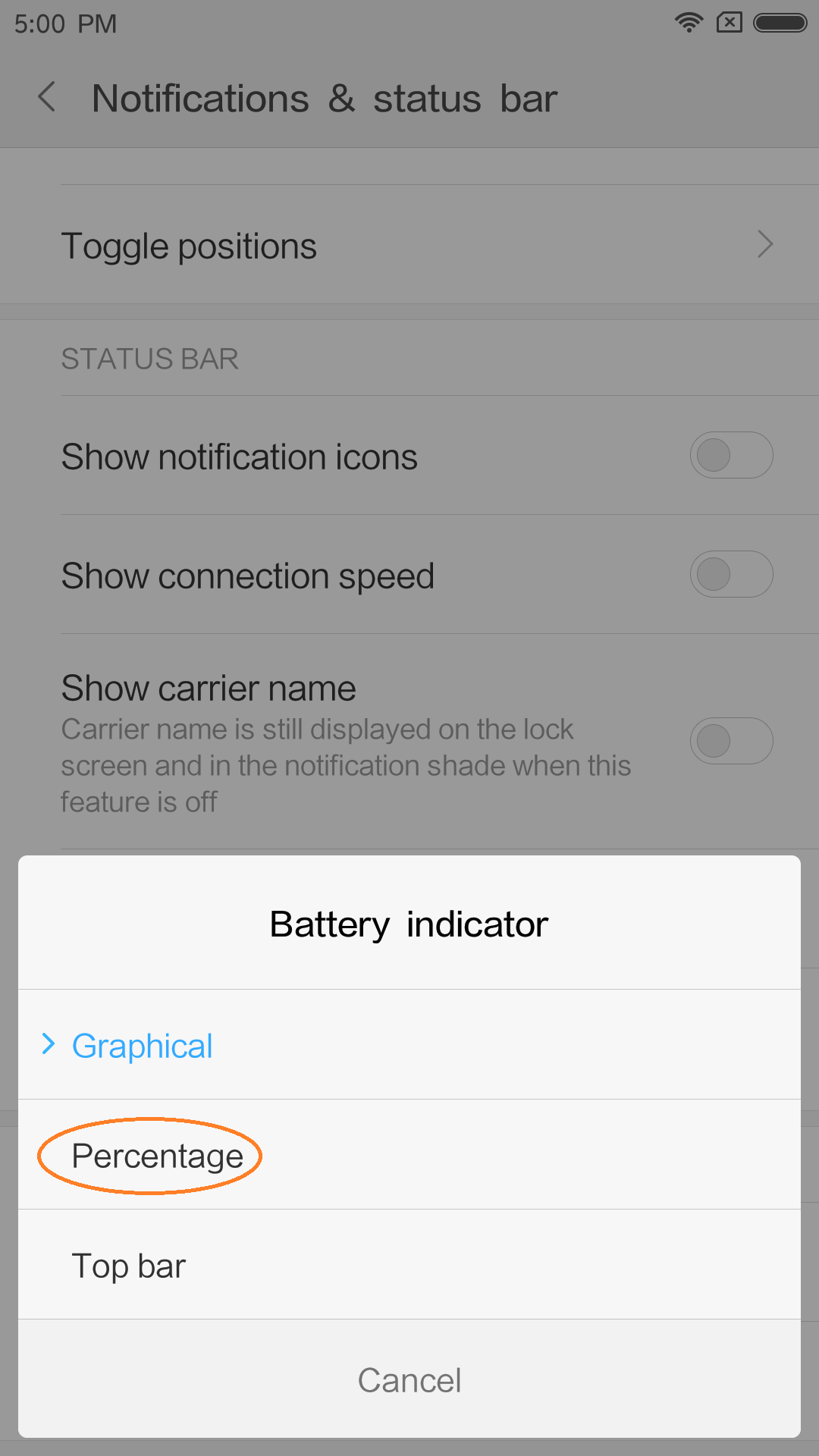
Task: Pick the Top bar battery indicator
Action: coord(409,1264)
